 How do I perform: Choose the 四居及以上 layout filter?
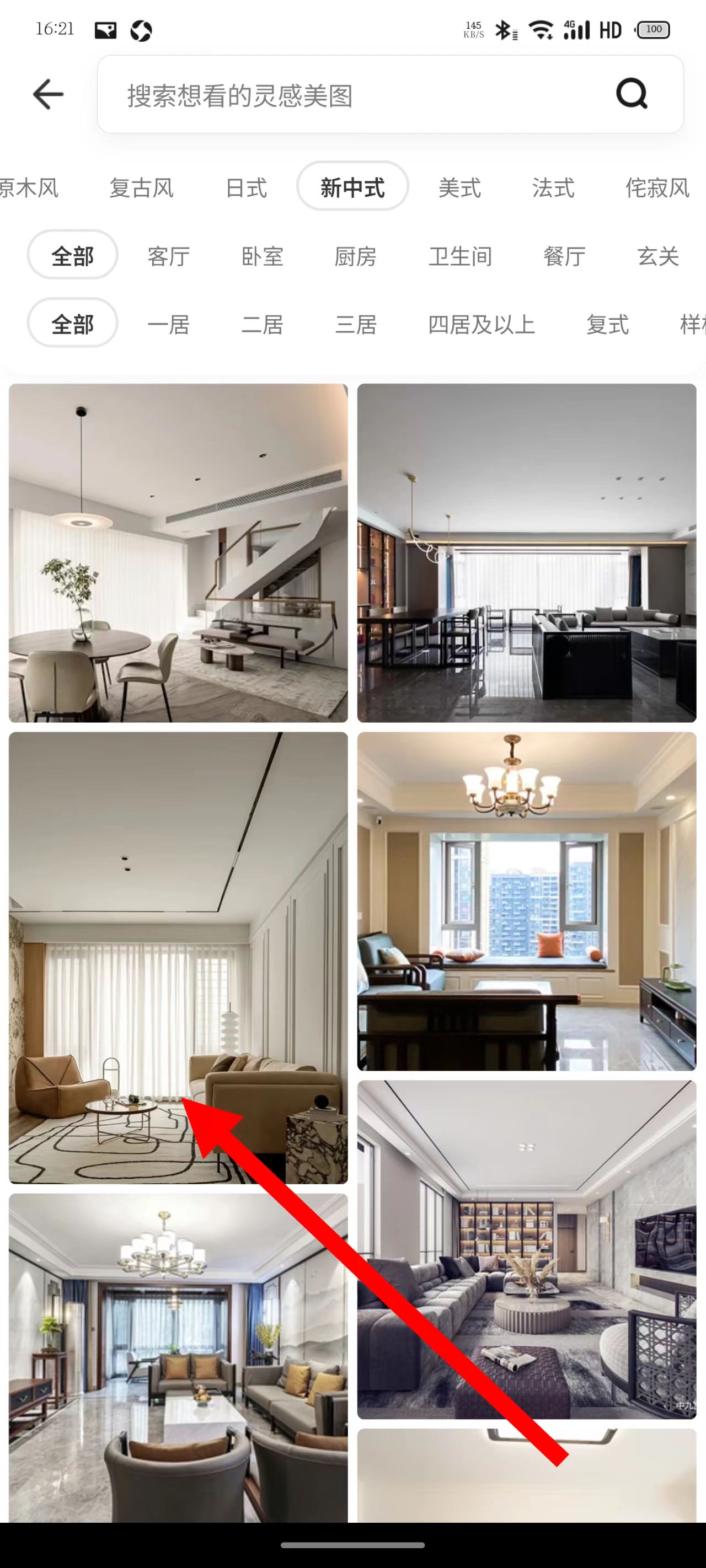click(x=481, y=324)
